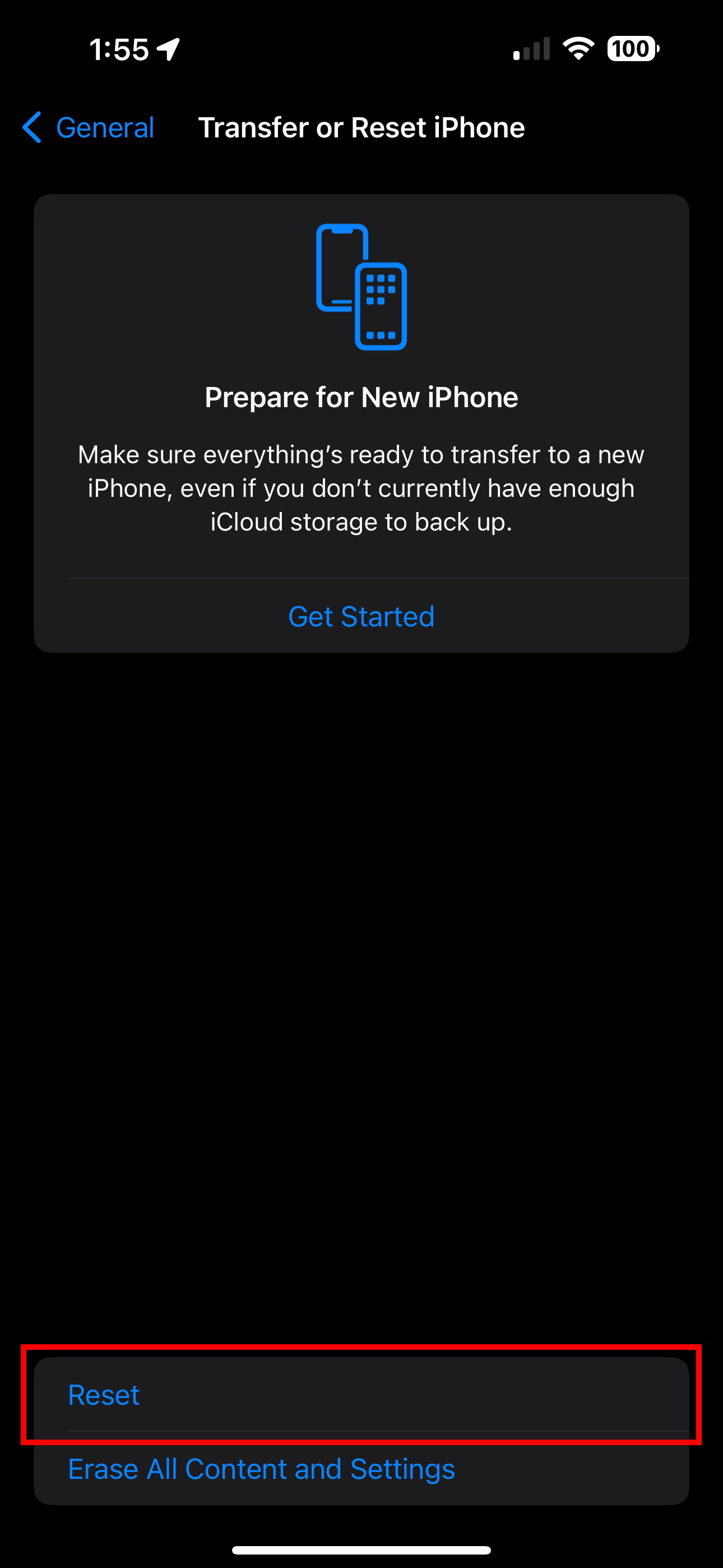The image size is (723, 1568).
Task: Tap Get Started to prepare new iPhone
Action: 361,617
